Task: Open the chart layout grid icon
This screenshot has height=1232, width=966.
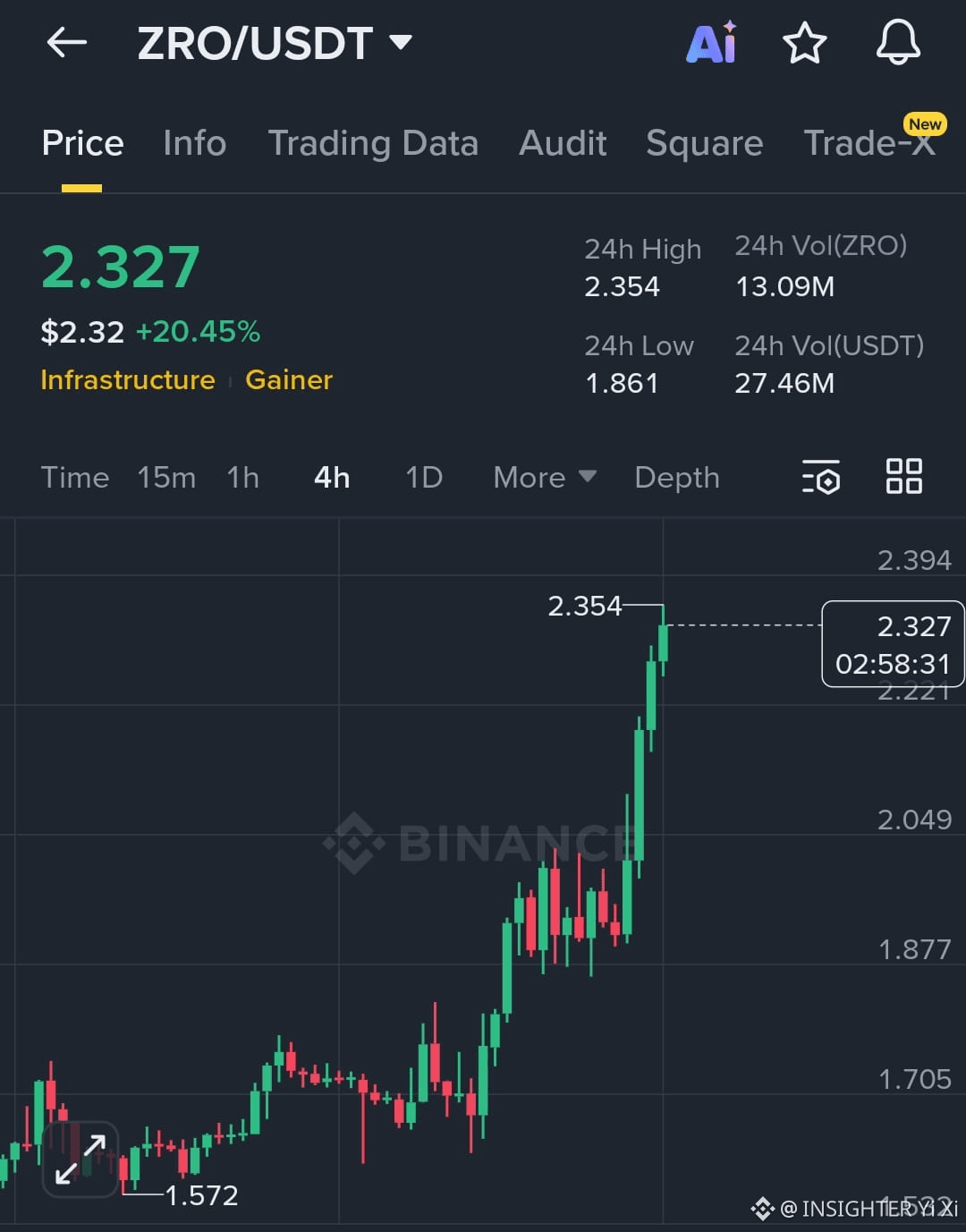Action: pyautogui.click(x=903, y=477)
